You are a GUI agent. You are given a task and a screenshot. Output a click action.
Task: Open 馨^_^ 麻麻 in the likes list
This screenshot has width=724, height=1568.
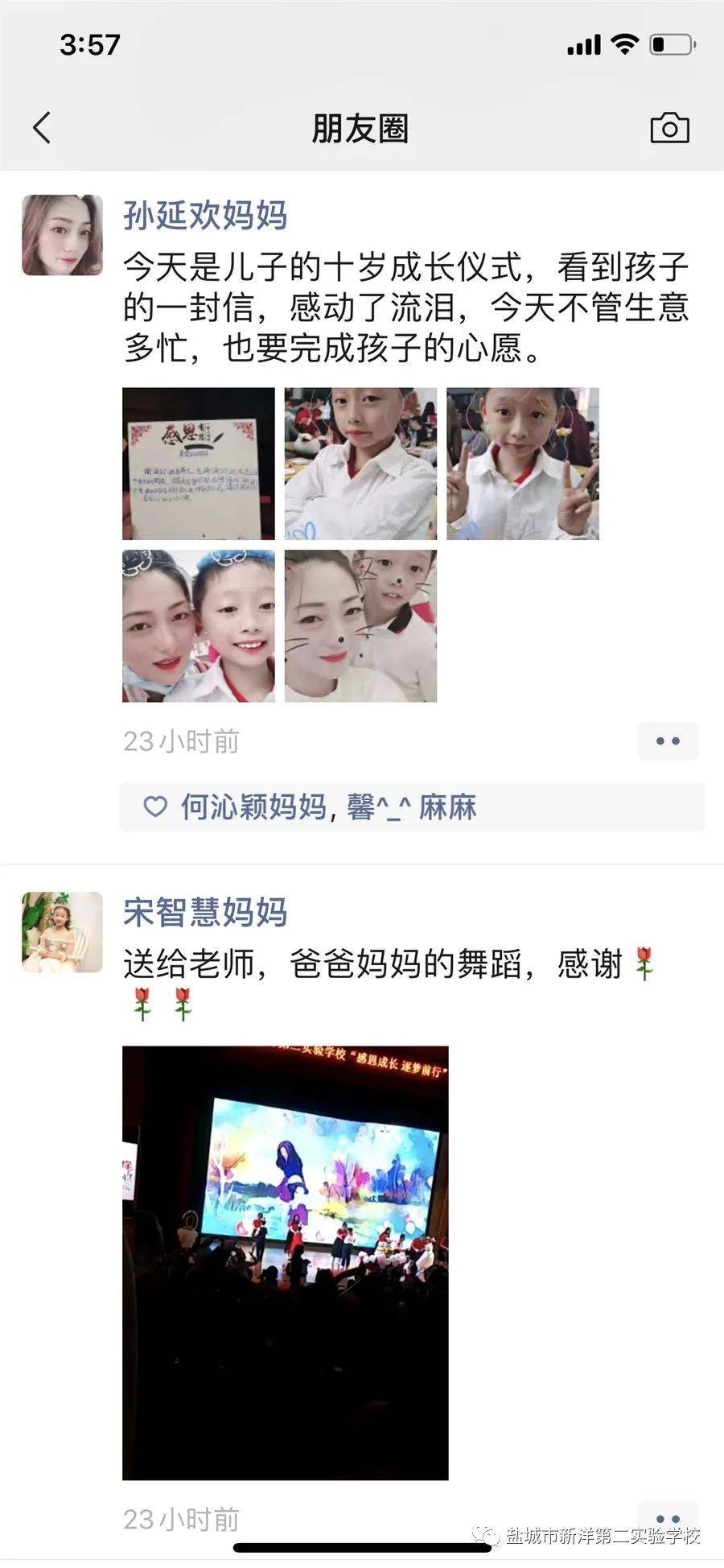412,807
